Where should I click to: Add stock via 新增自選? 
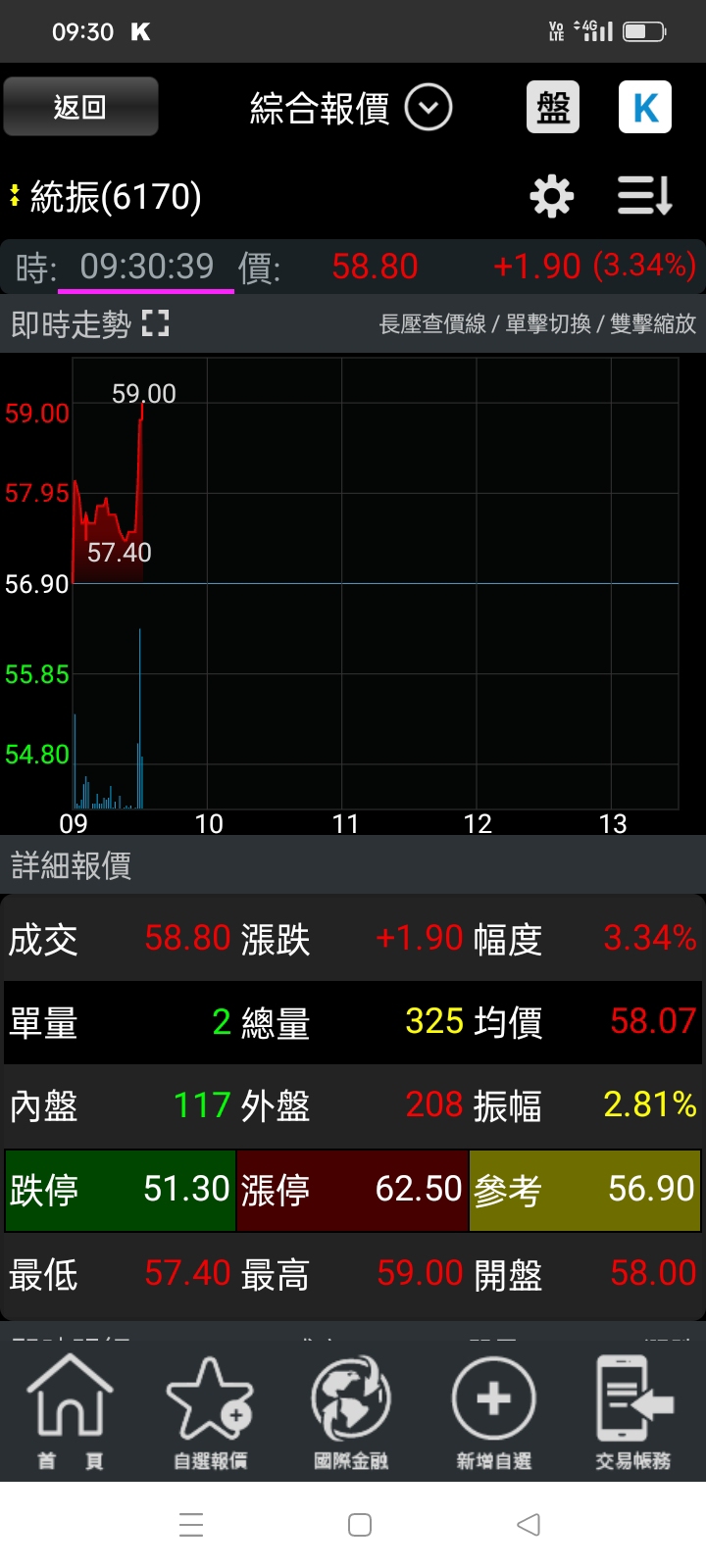coord(493,1412)
